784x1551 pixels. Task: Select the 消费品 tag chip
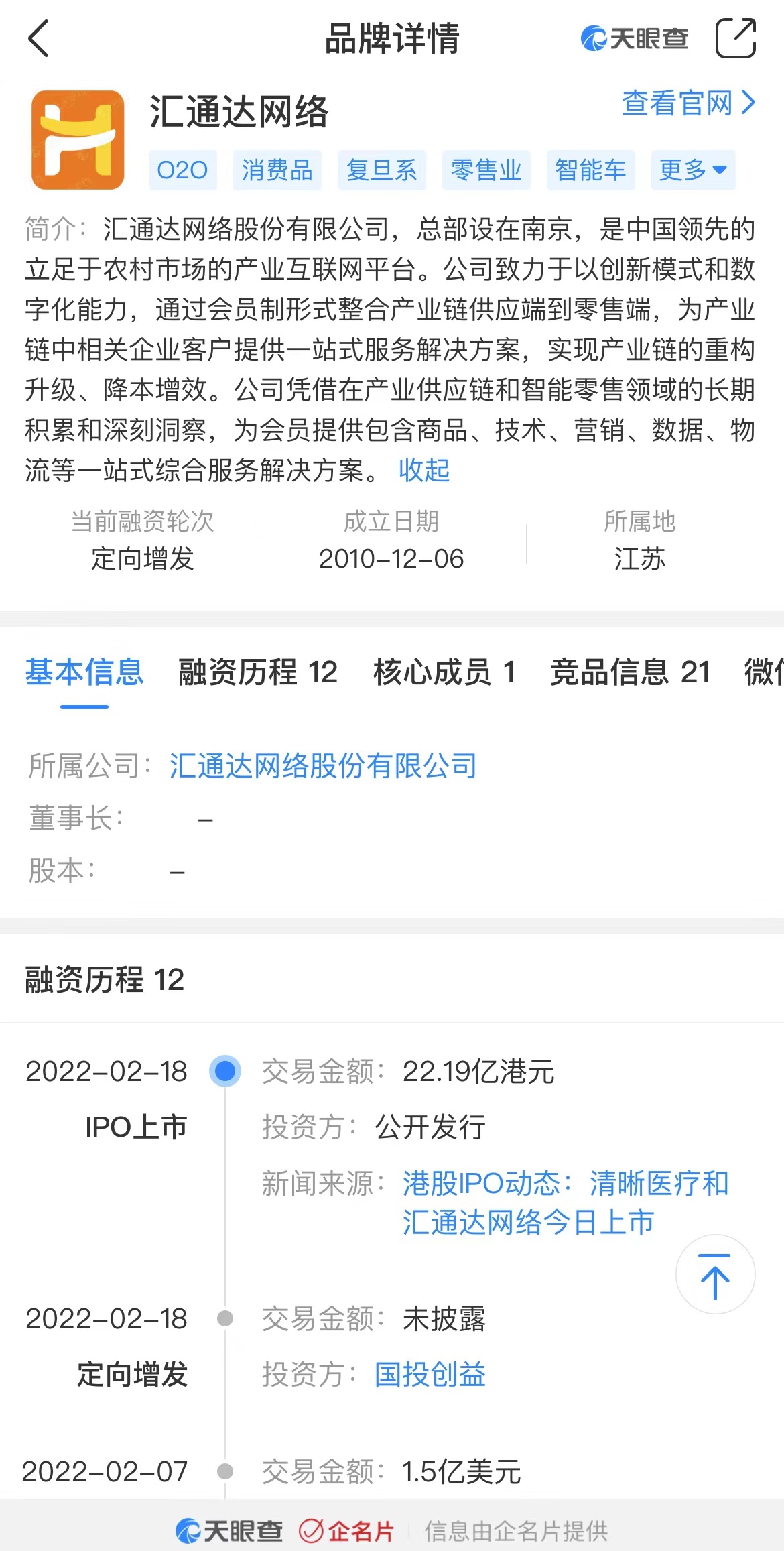(277, 170)
